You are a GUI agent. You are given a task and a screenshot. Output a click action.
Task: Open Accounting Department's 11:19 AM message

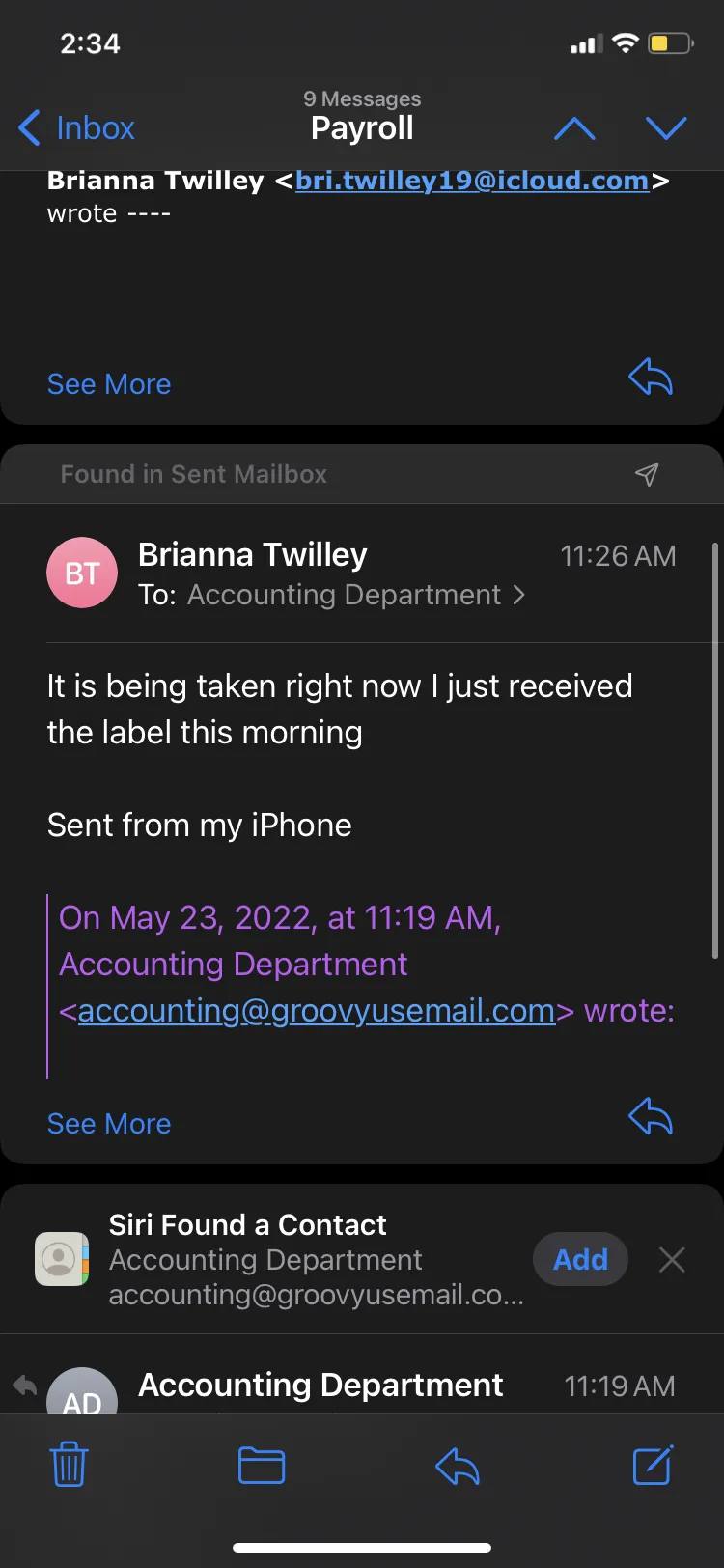pyautogui.click(x=362, y=1386)
